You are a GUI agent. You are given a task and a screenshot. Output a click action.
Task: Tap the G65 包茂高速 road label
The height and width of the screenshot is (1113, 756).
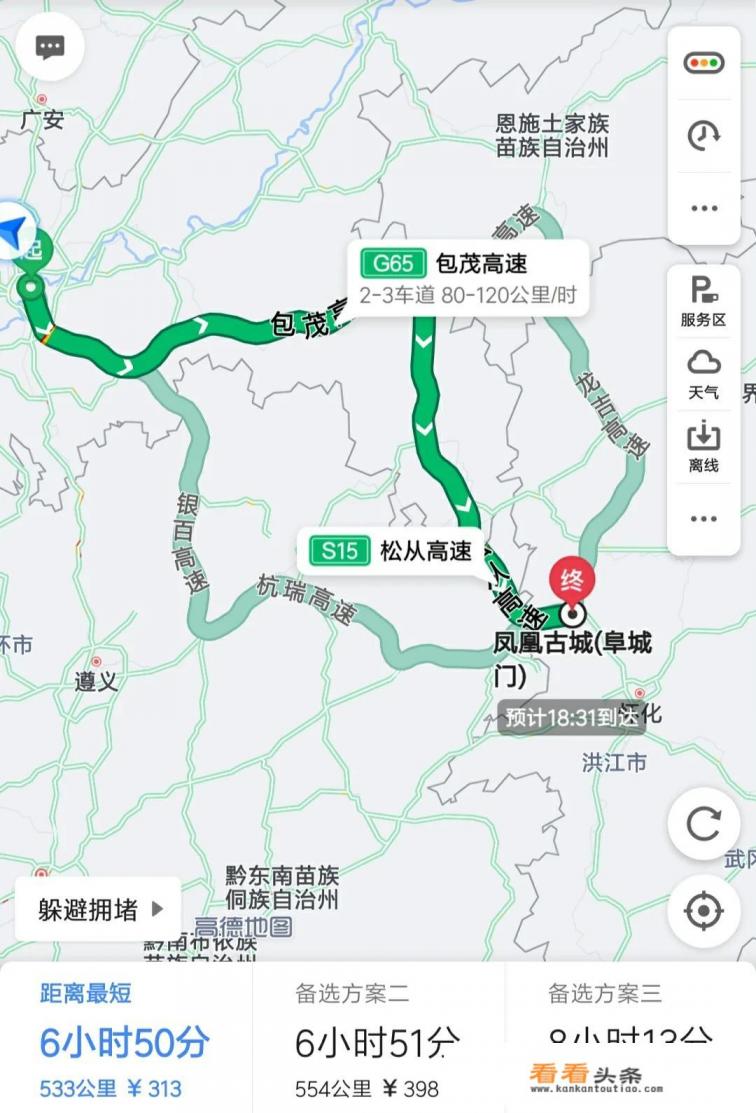(x=468, y=277)
